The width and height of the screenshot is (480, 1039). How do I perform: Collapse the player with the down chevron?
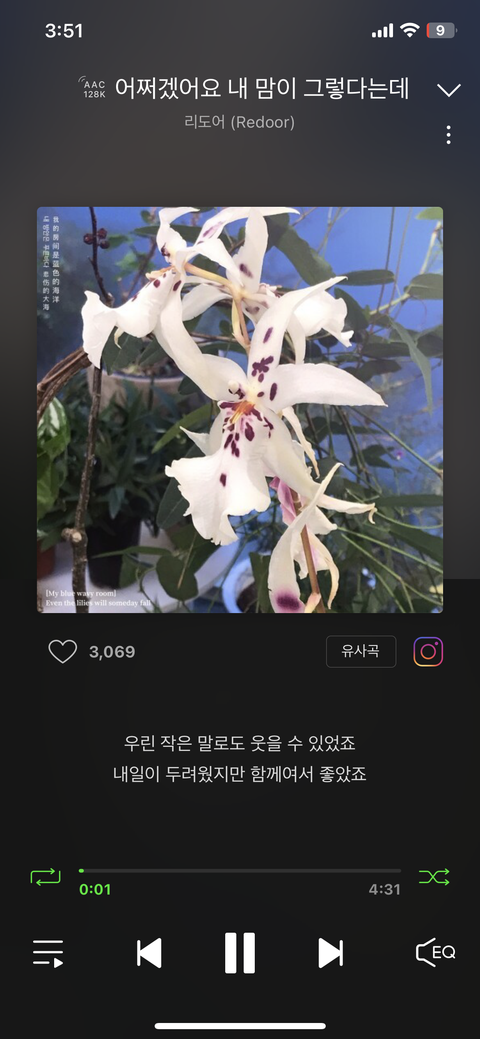[x=449, y=90]
